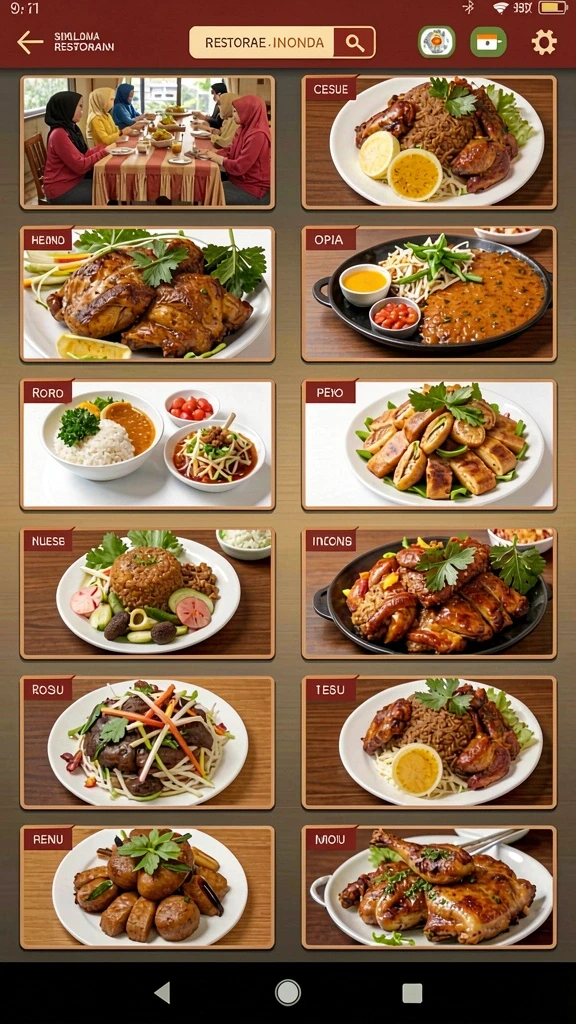Image resolution: width=576 pixels, height=1024 pixels.
Task: Select the RENU dish card
Action: 148,888
